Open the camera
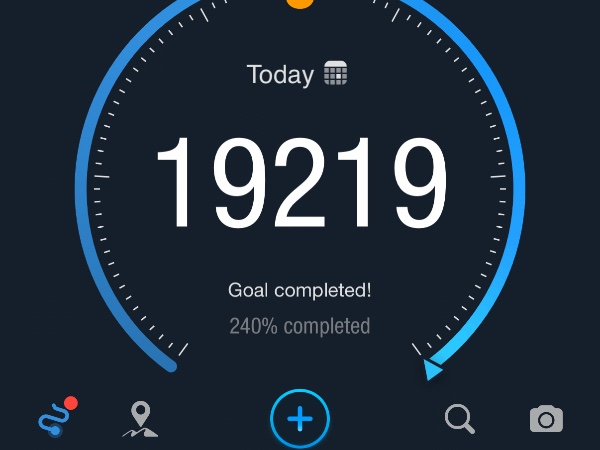600x450 pixels. point(546,419)
